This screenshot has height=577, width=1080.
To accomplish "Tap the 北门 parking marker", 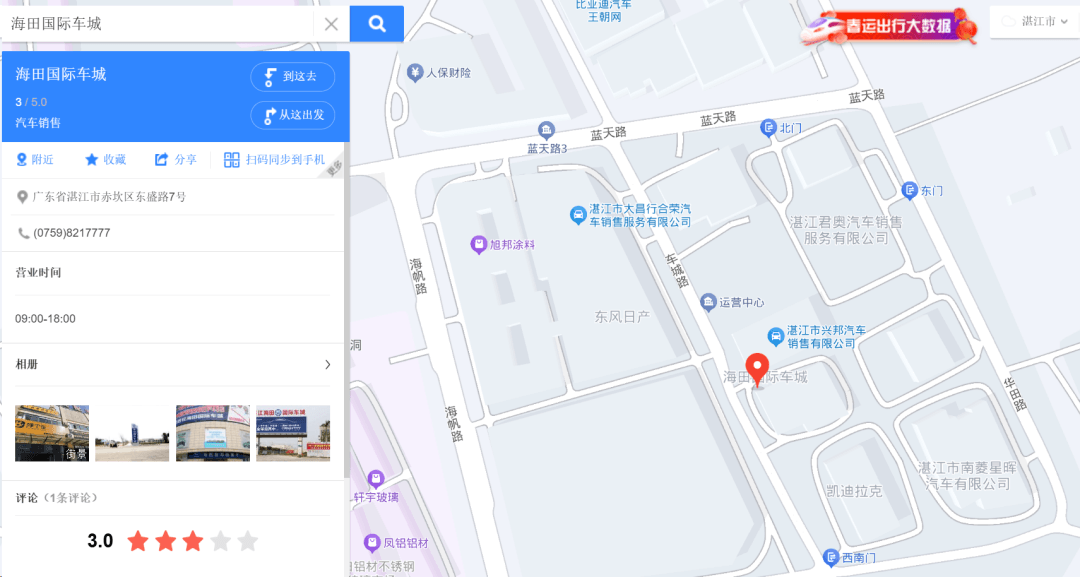I will (x=768, y=128).
